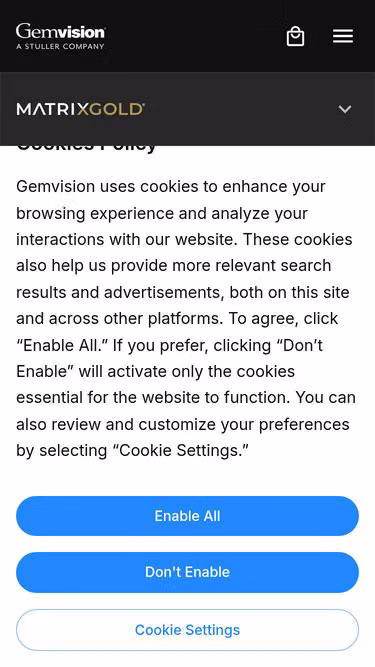Open the hamburger menu
The width and height of the screenshot is (375, 667).
[x=343, y=36]
